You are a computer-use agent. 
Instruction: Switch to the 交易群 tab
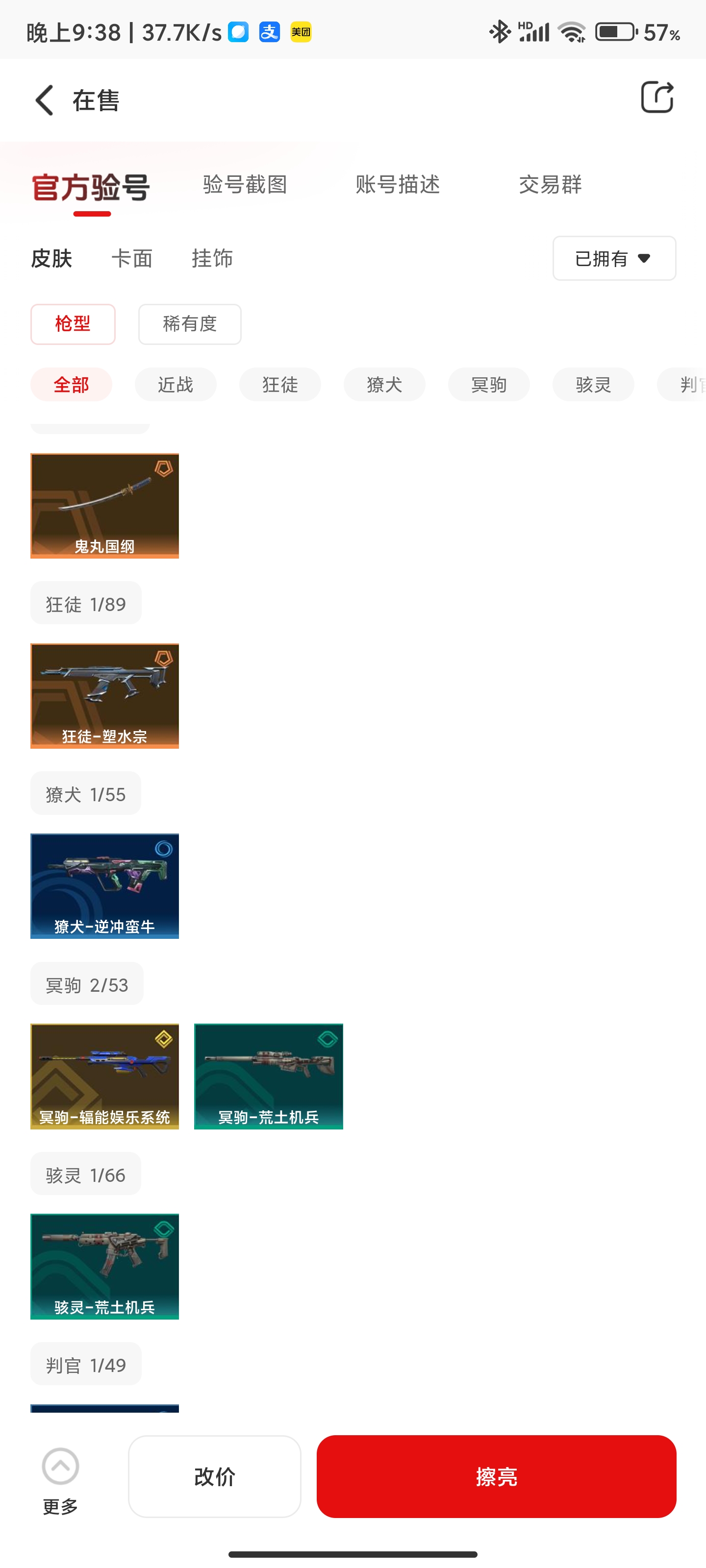[550, 184]
